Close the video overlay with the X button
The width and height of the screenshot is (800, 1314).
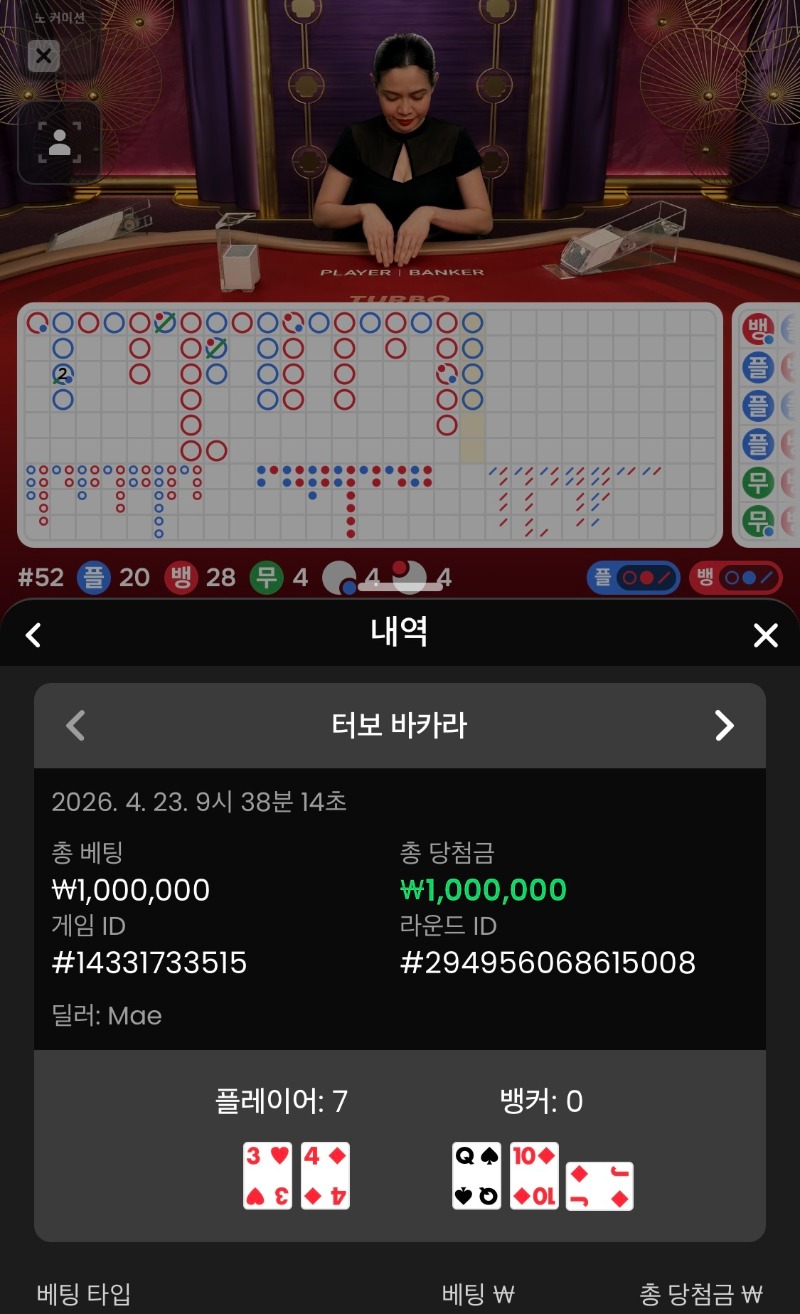pos(43,56)
